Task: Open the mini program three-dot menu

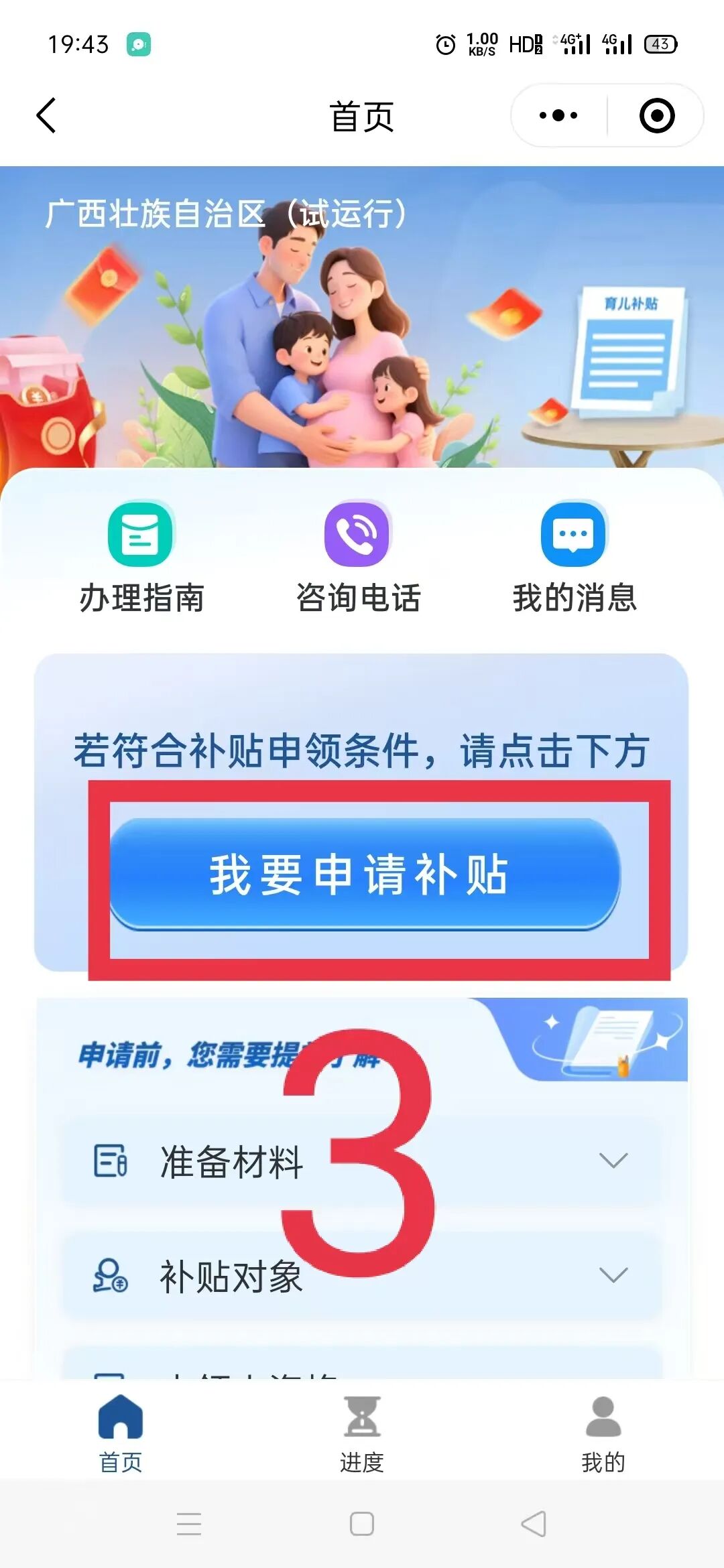Action: click(x=558, y=115)
